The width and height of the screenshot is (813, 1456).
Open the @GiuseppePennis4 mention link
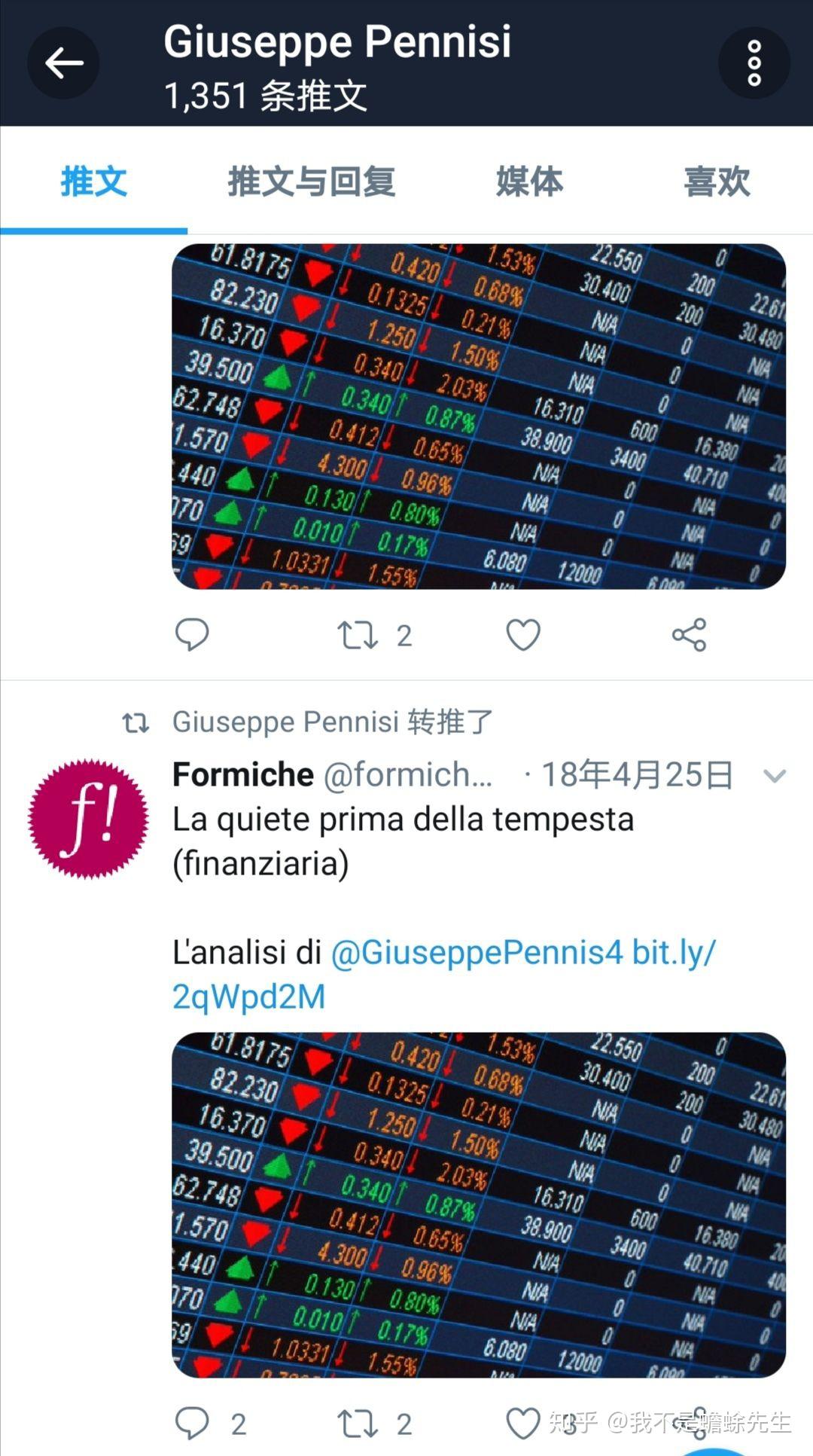coord(477,953)
